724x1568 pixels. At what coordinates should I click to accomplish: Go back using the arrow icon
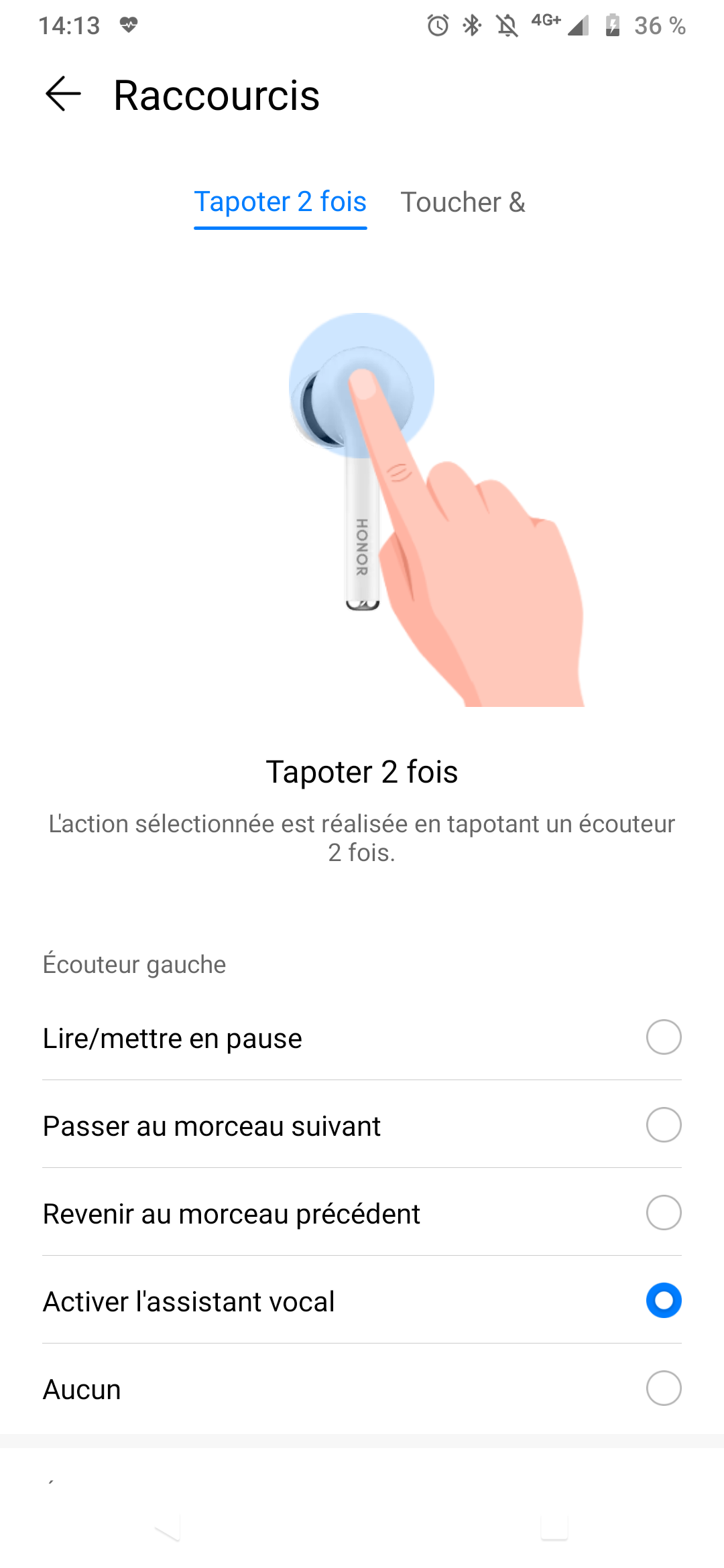click(61, 95)
